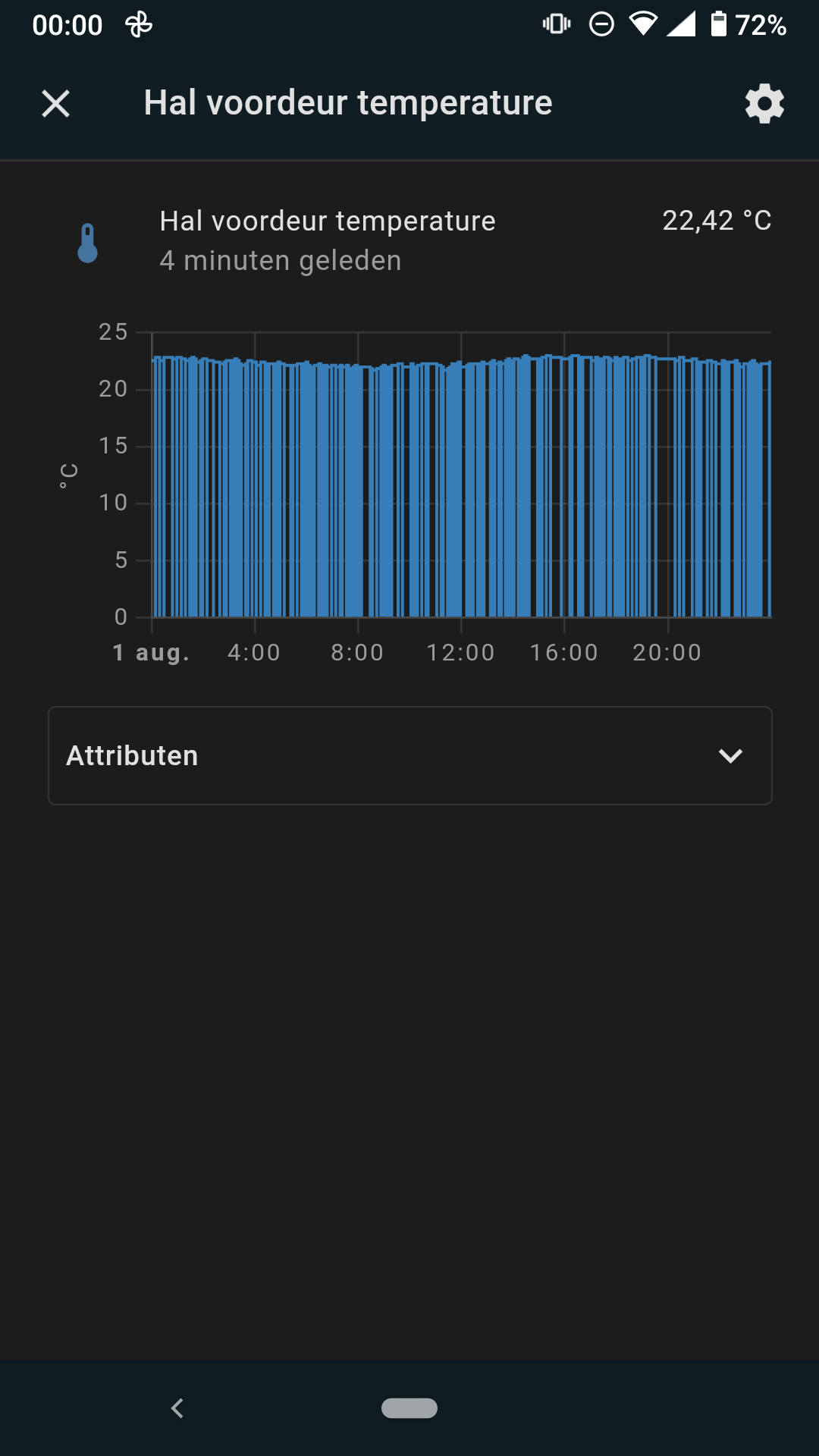Click the chevron next to Attributen
819x1456 pixels.
tap(730, 755)
